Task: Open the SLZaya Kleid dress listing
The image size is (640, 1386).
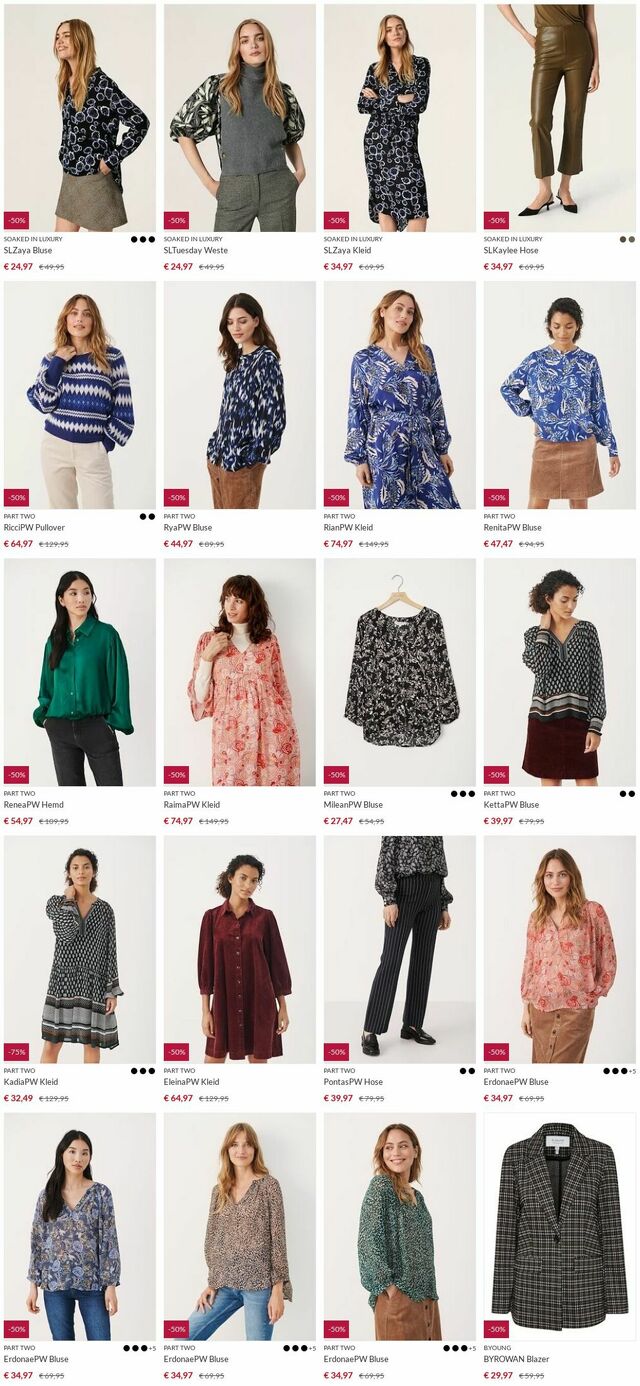Action: point(399,118)
